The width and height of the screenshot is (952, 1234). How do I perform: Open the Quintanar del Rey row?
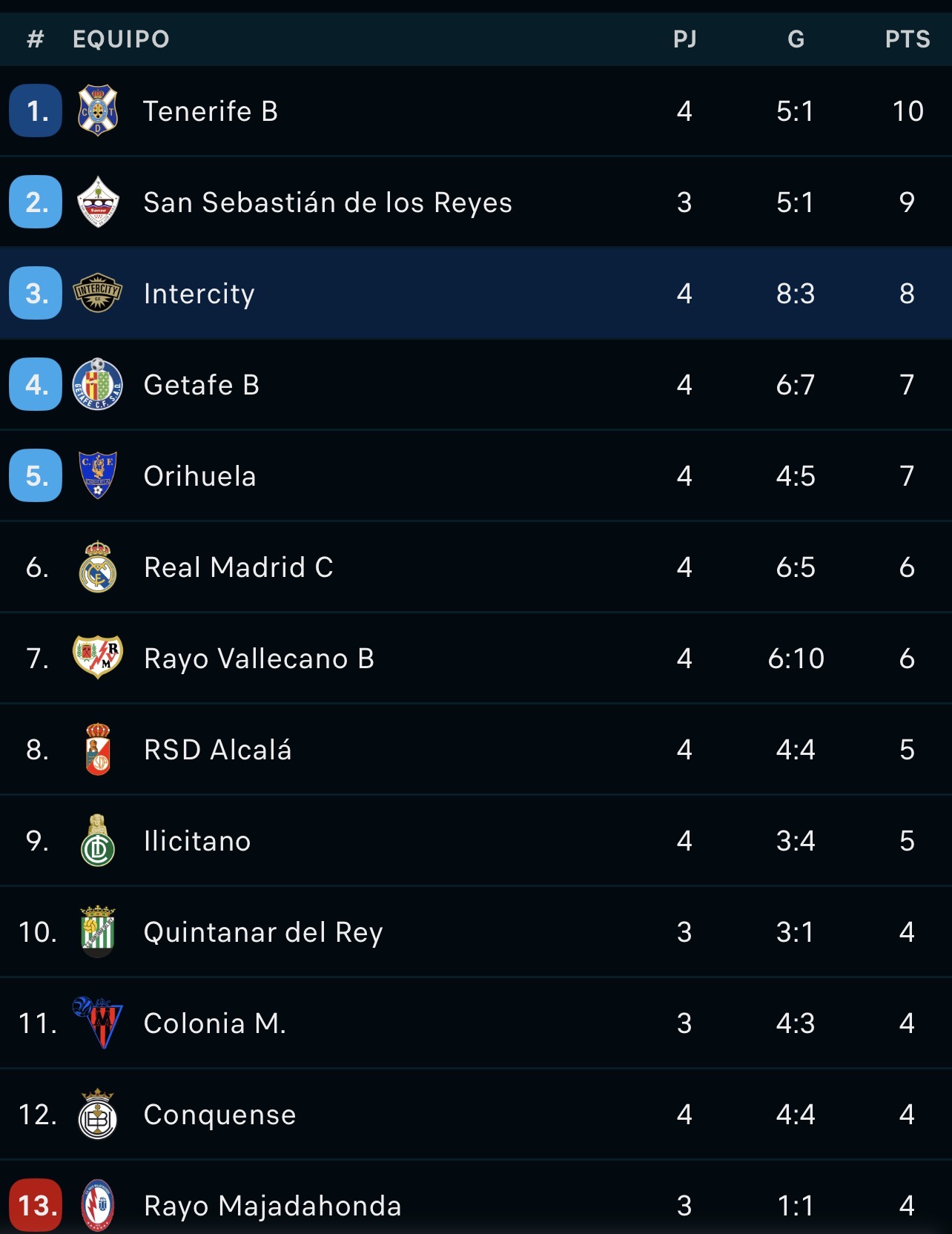click(x=262, y=932)
